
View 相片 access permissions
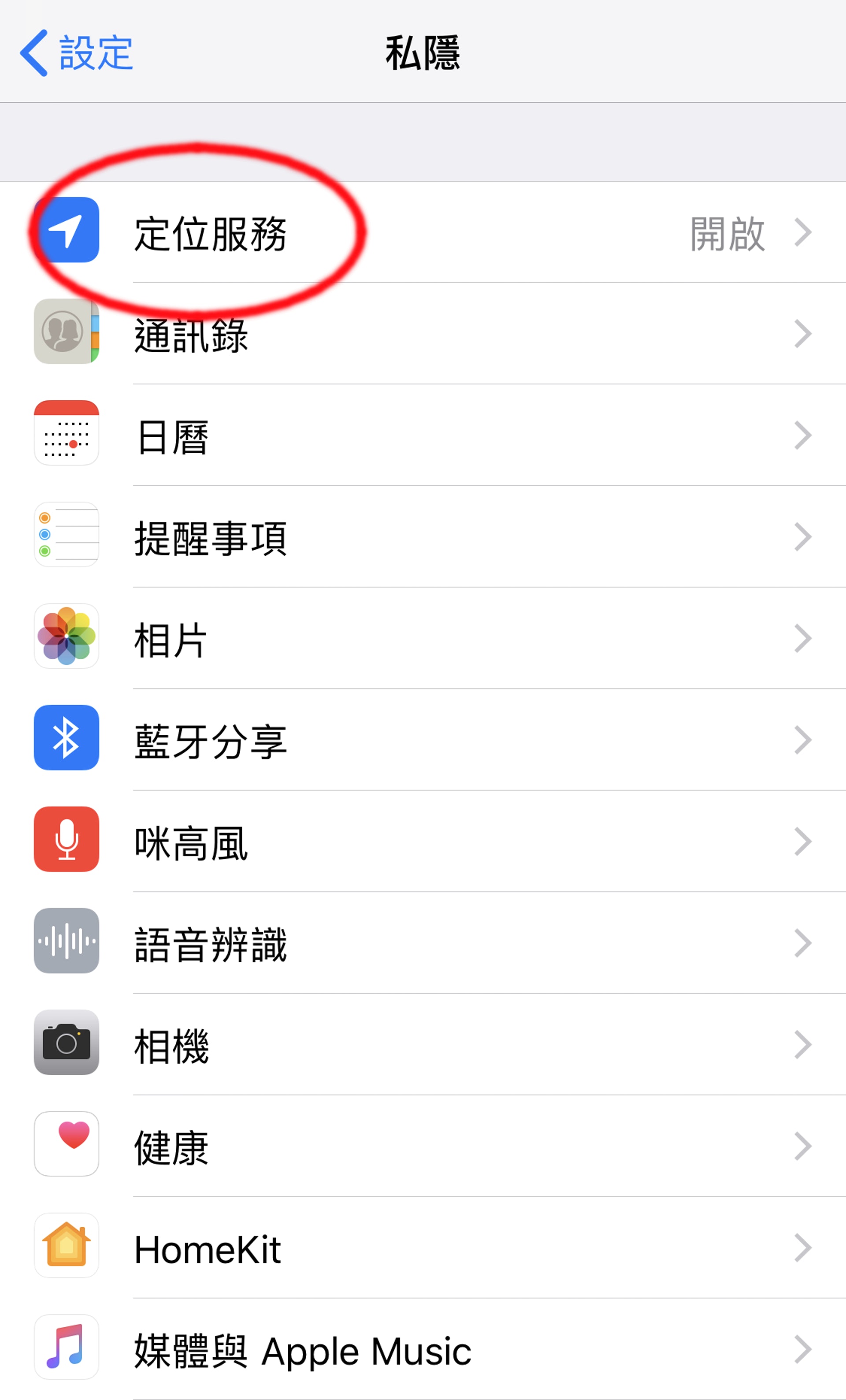[423, 639]
